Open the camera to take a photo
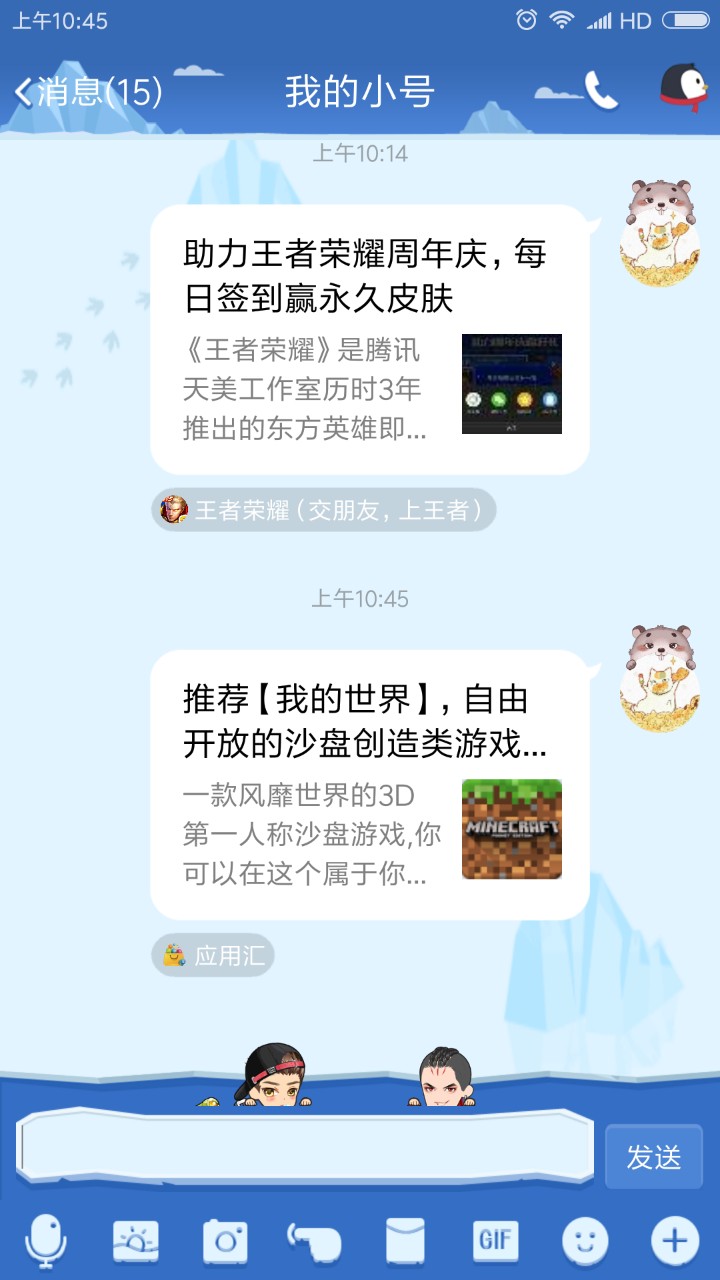 click(x=225, y=1242)
